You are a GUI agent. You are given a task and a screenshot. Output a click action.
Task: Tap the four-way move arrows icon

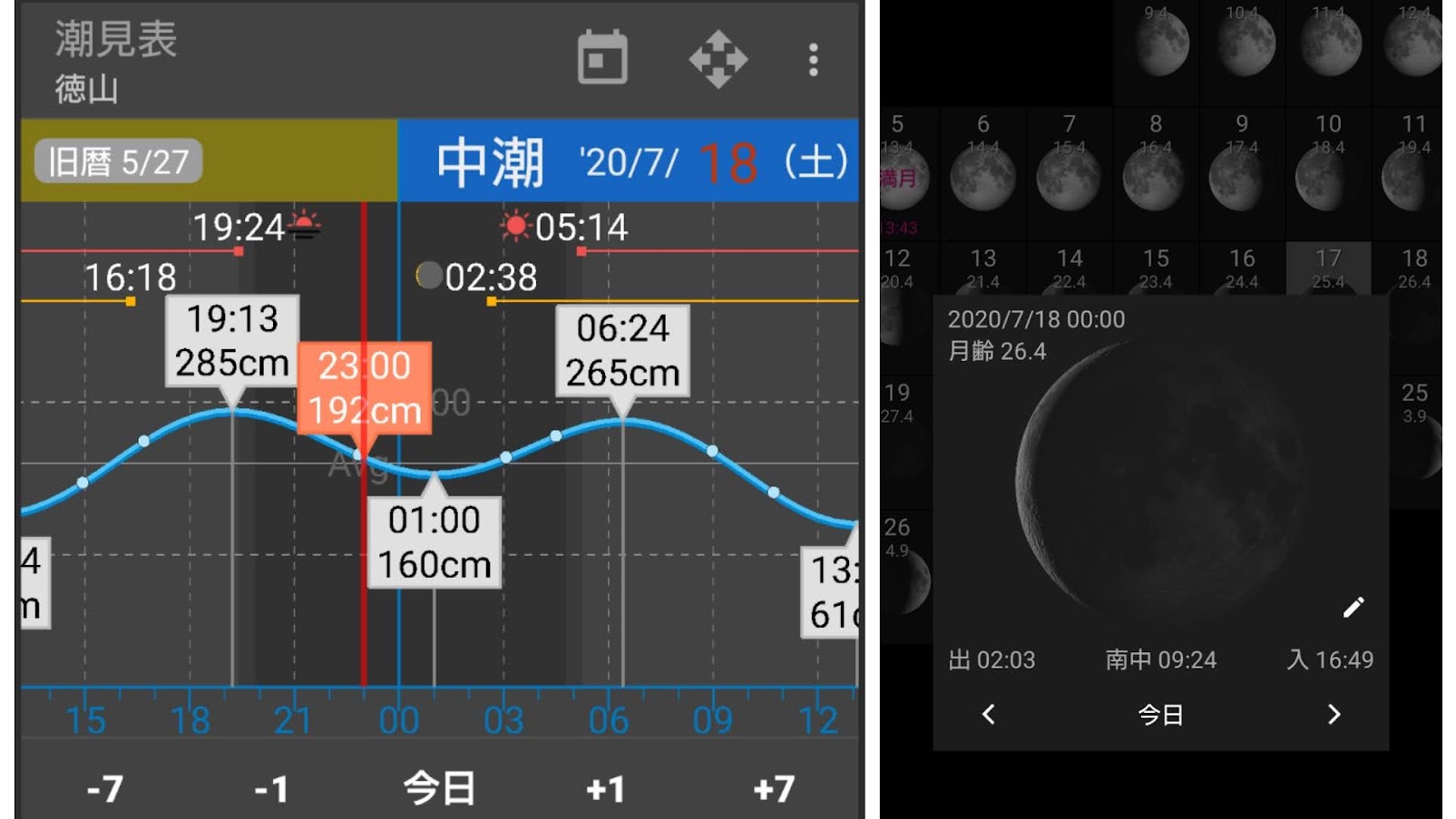click(x=718, y=59)
